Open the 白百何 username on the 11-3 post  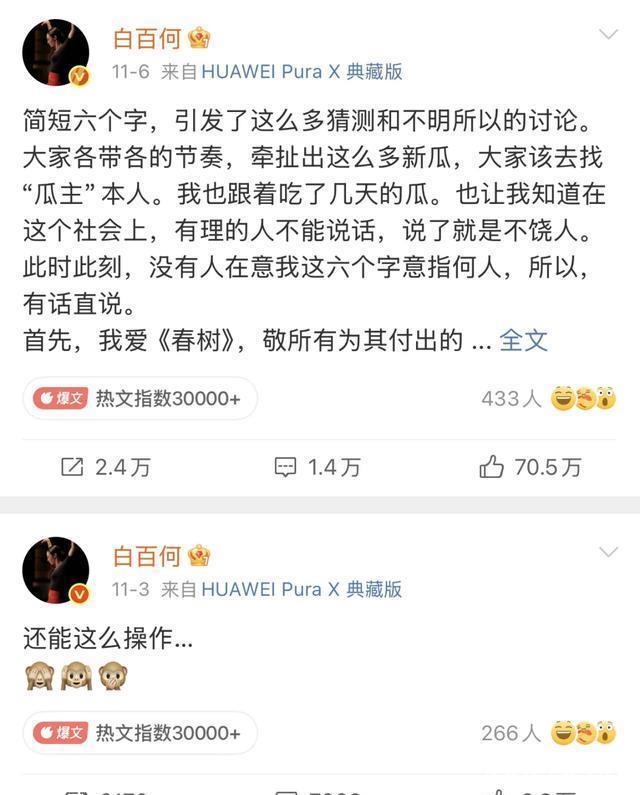click(x=147, y=556)
